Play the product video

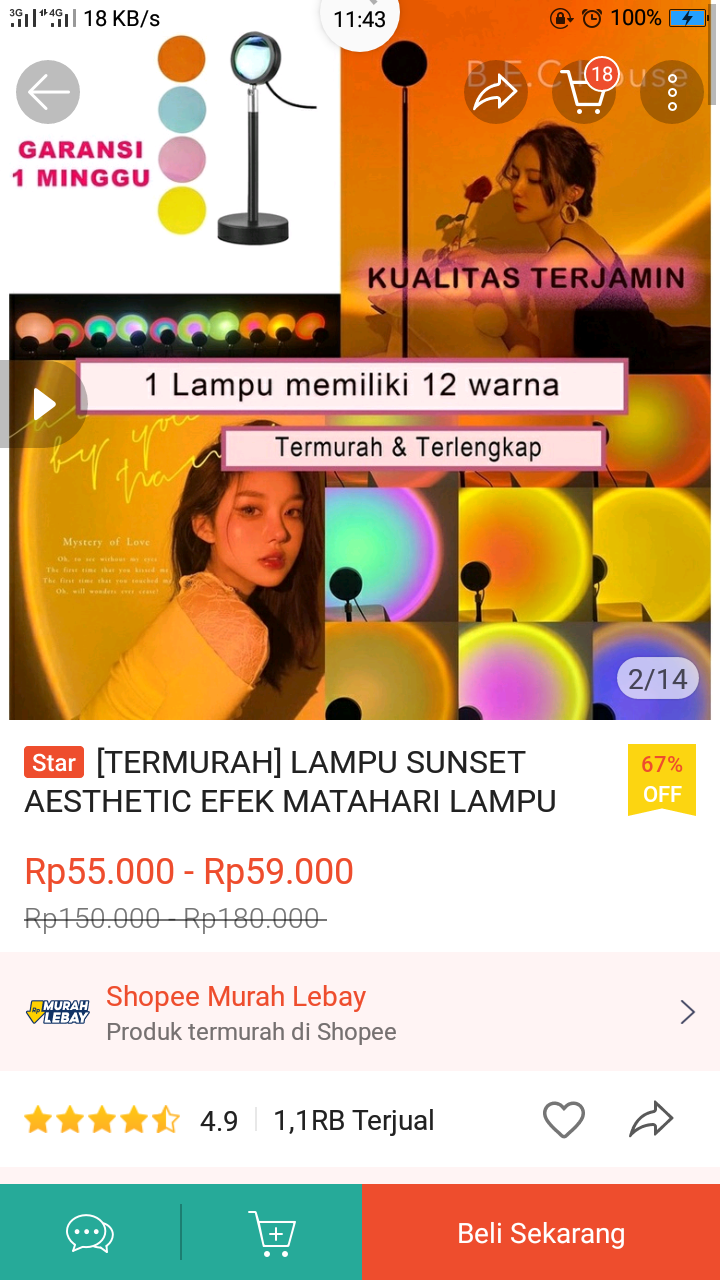43,403
